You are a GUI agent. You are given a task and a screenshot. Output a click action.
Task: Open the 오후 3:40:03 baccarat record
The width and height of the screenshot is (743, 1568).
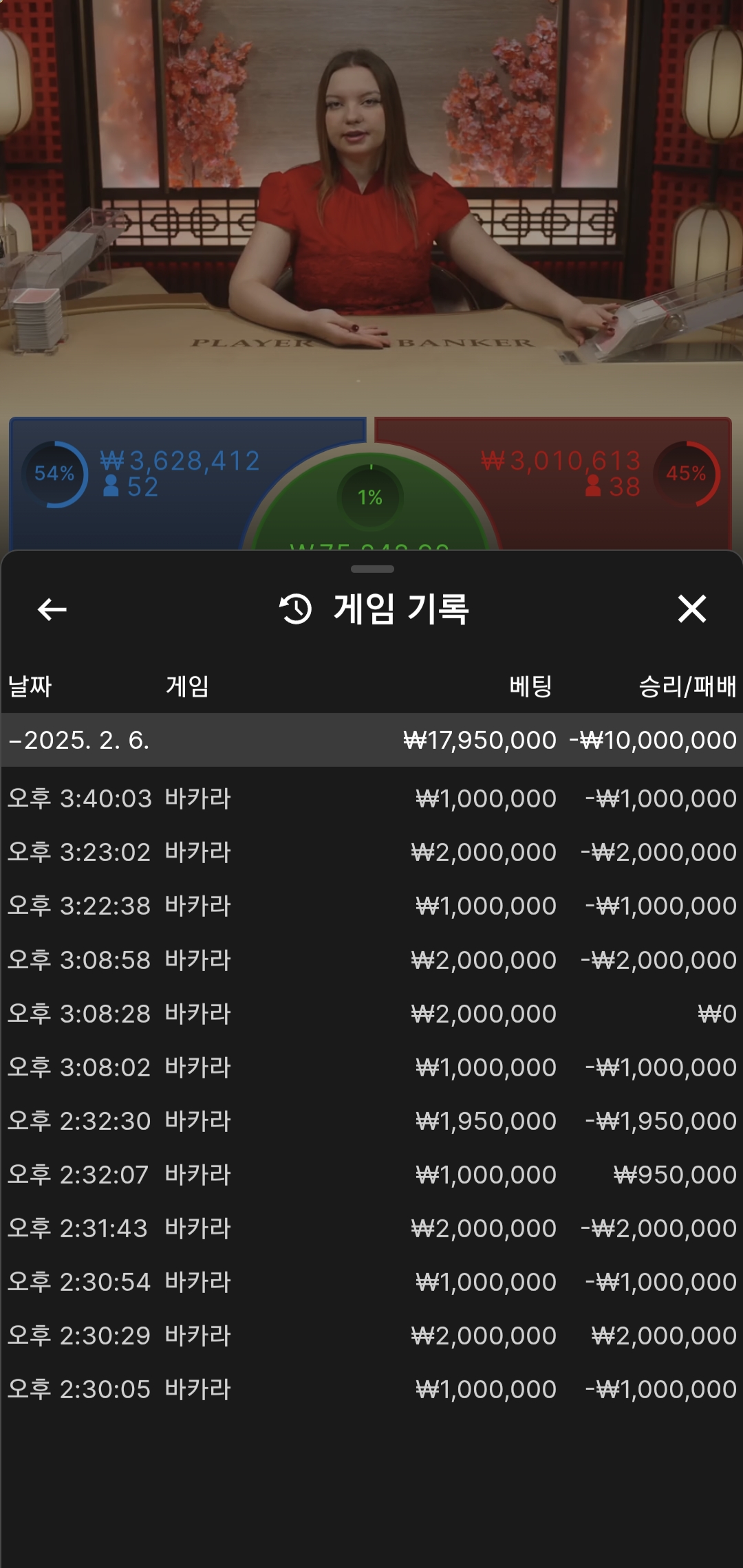tap(371, 798)
